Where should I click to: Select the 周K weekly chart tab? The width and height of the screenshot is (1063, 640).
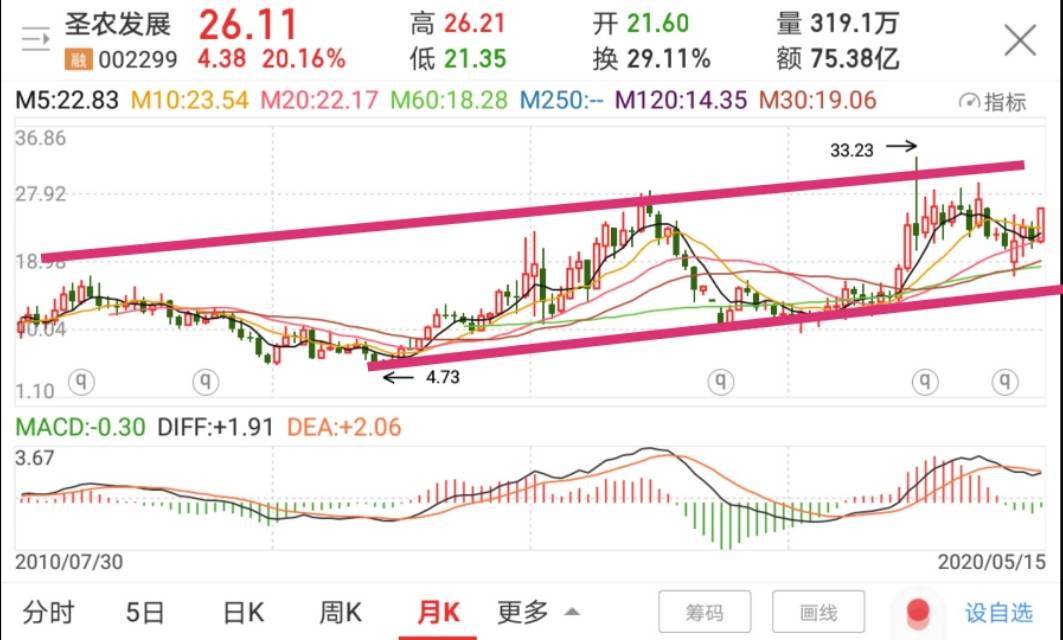340,611
